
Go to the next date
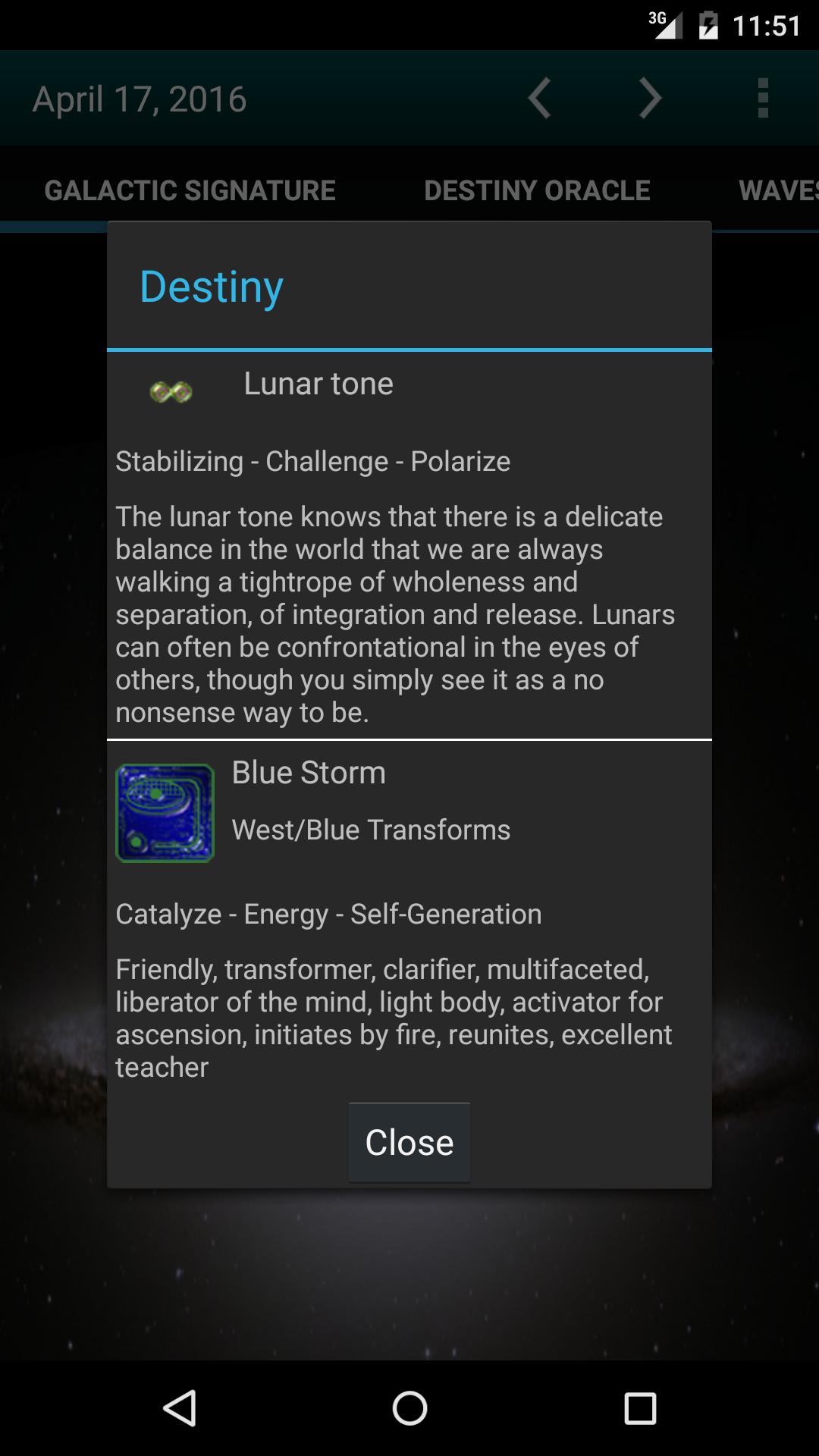[650, 99]
